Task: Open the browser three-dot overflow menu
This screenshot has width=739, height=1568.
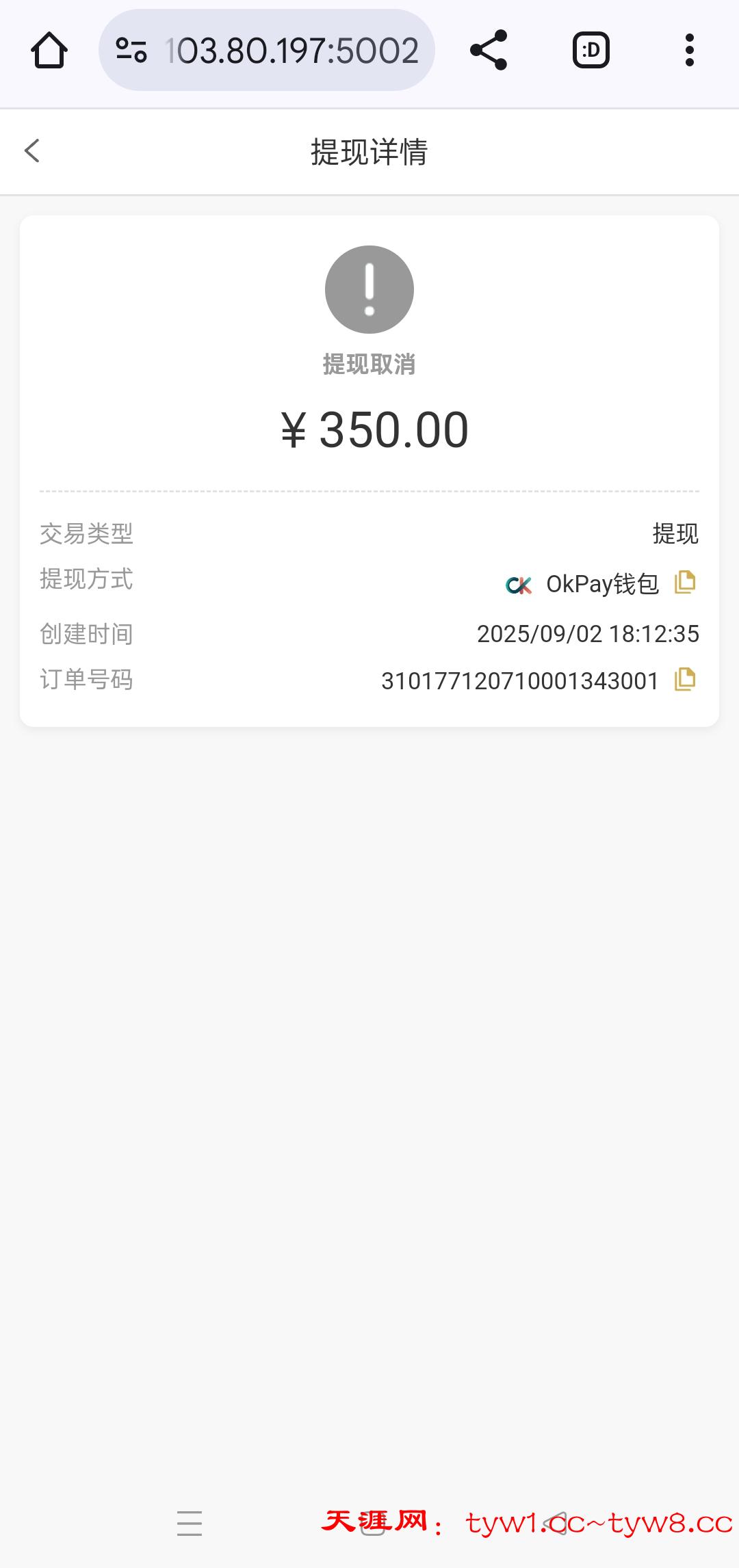Action: point(689,50)
